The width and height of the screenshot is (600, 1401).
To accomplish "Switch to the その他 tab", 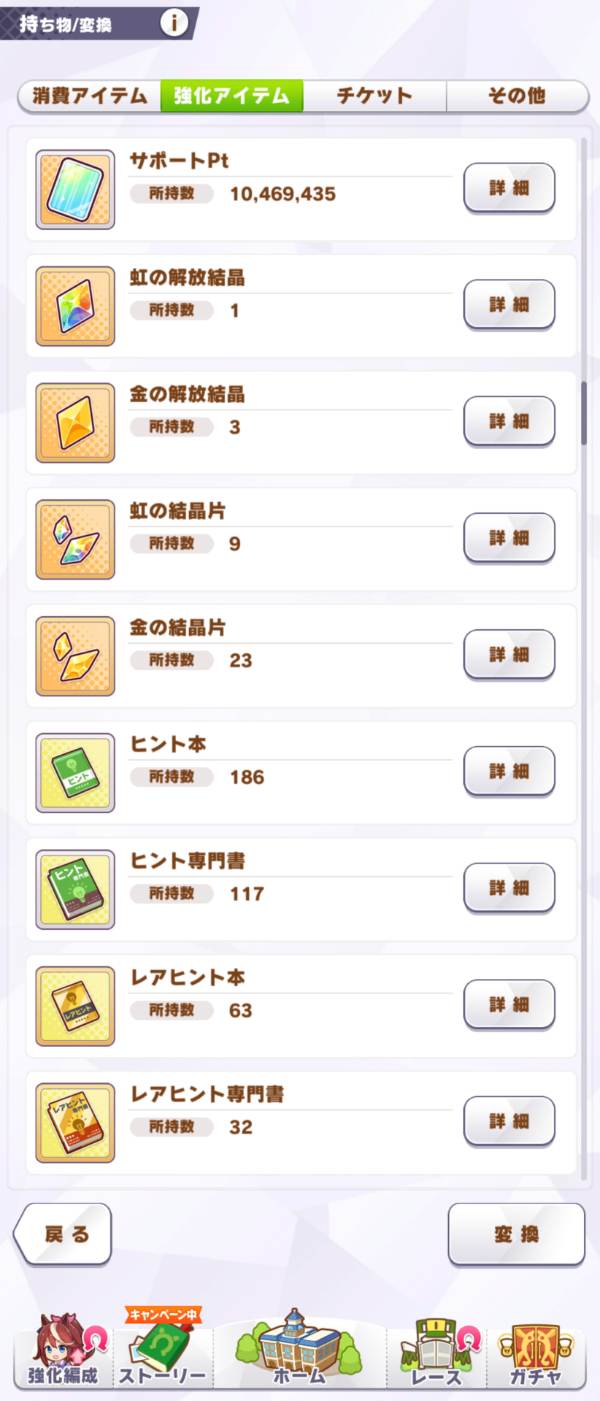I will (x=516, y=96).
